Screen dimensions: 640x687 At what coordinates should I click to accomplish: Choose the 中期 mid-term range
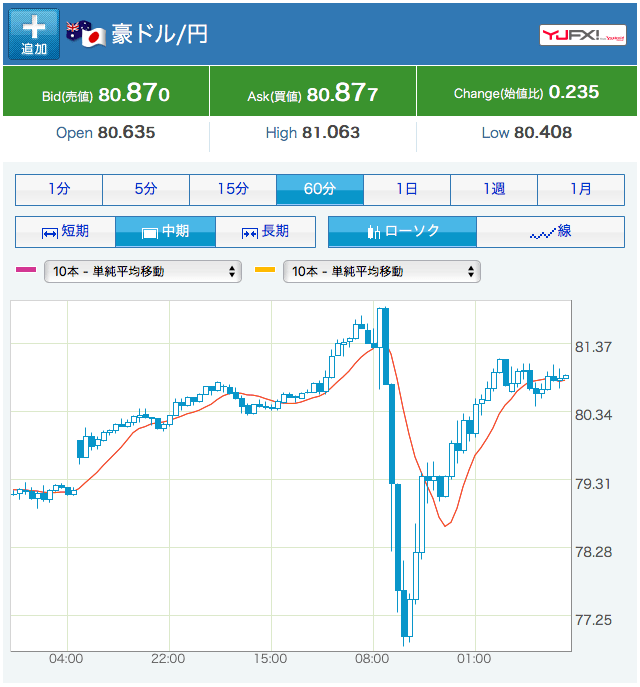pyautogui.click(x=165, y=232)
